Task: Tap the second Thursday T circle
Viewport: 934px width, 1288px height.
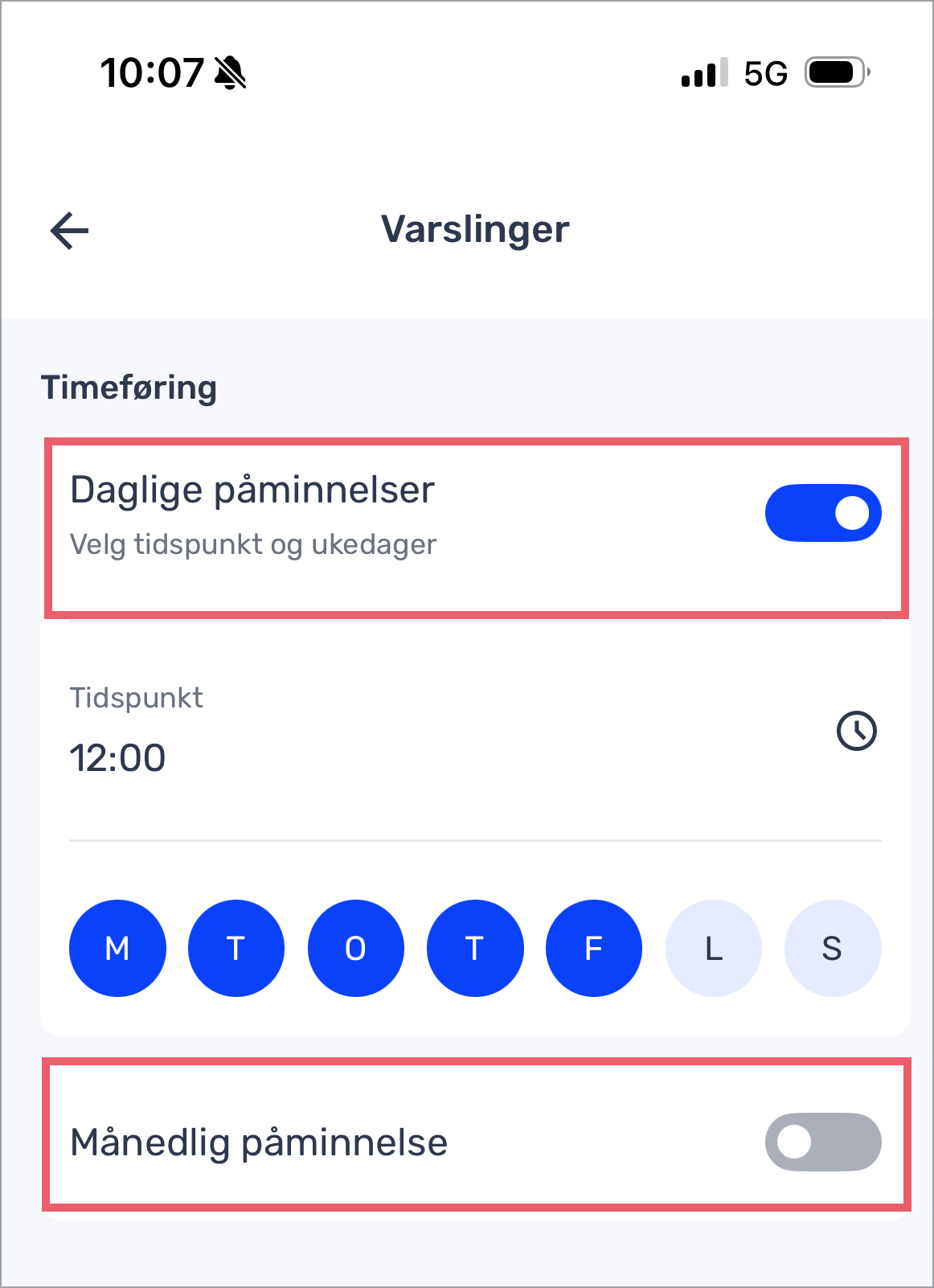Action: click(474, 948)
